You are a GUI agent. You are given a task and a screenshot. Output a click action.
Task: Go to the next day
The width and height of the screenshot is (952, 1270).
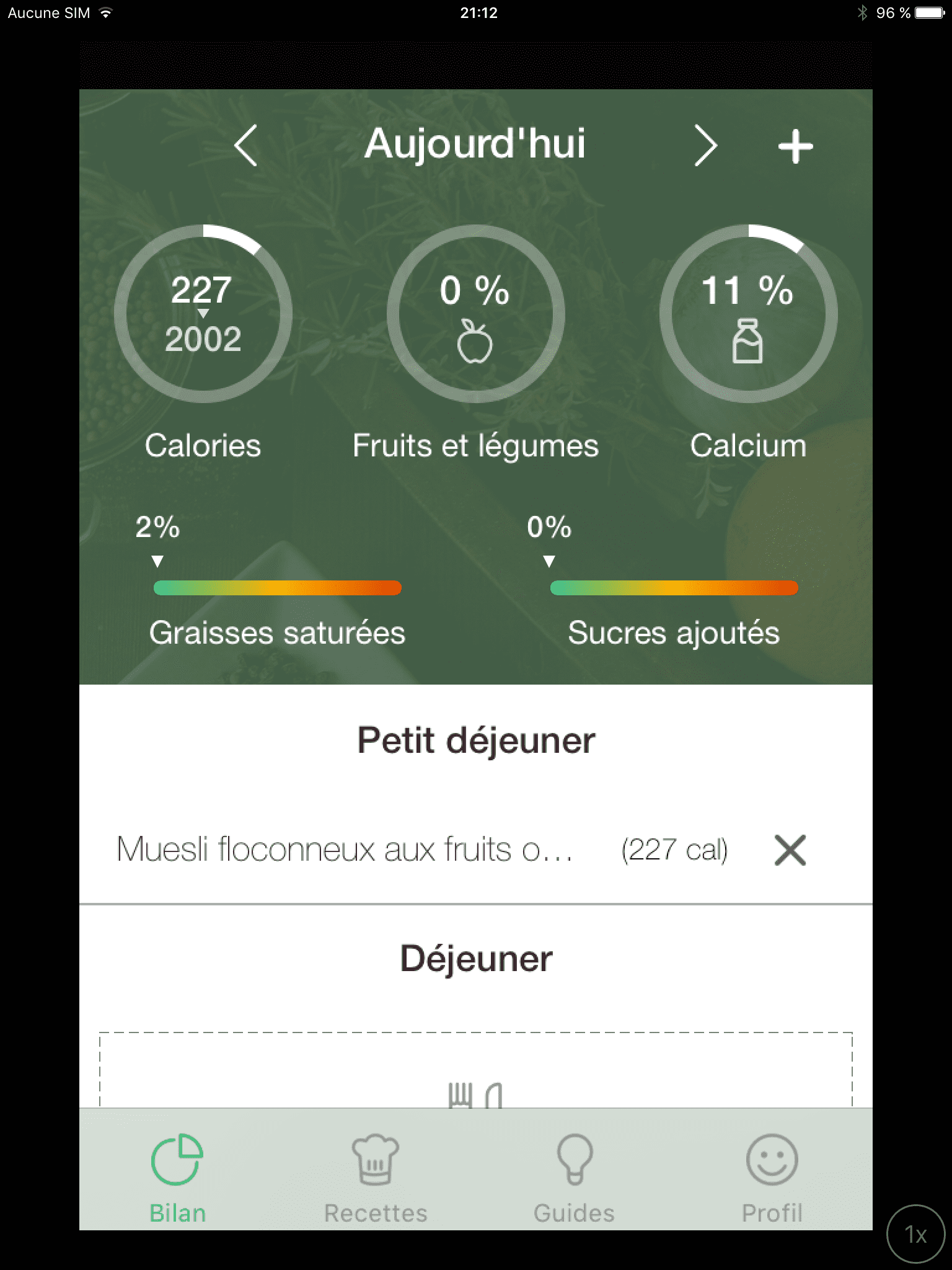click(705, 146)
